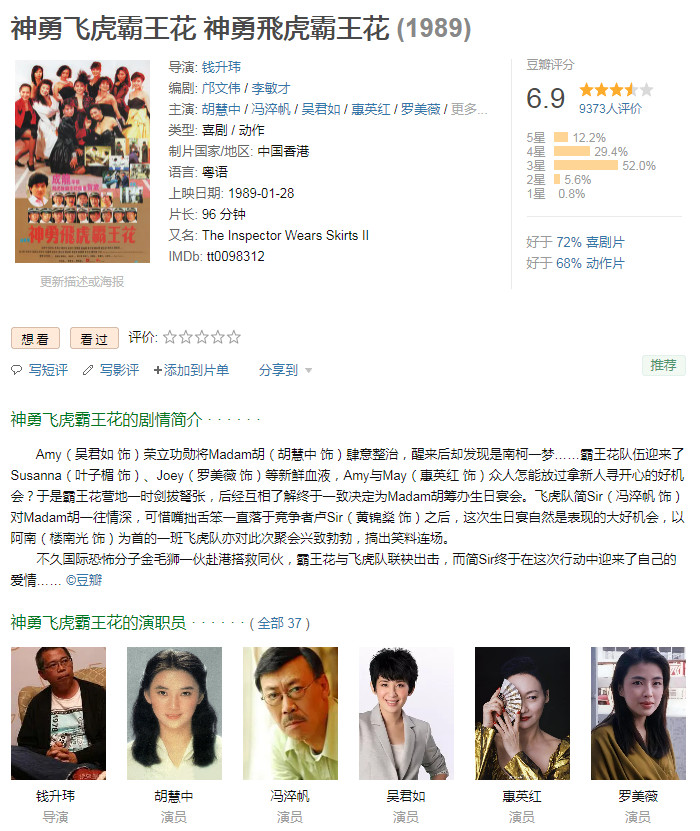This screenshot has width=700, height=831.
Task: Mark the film as 想看
Action: point(36,338)
